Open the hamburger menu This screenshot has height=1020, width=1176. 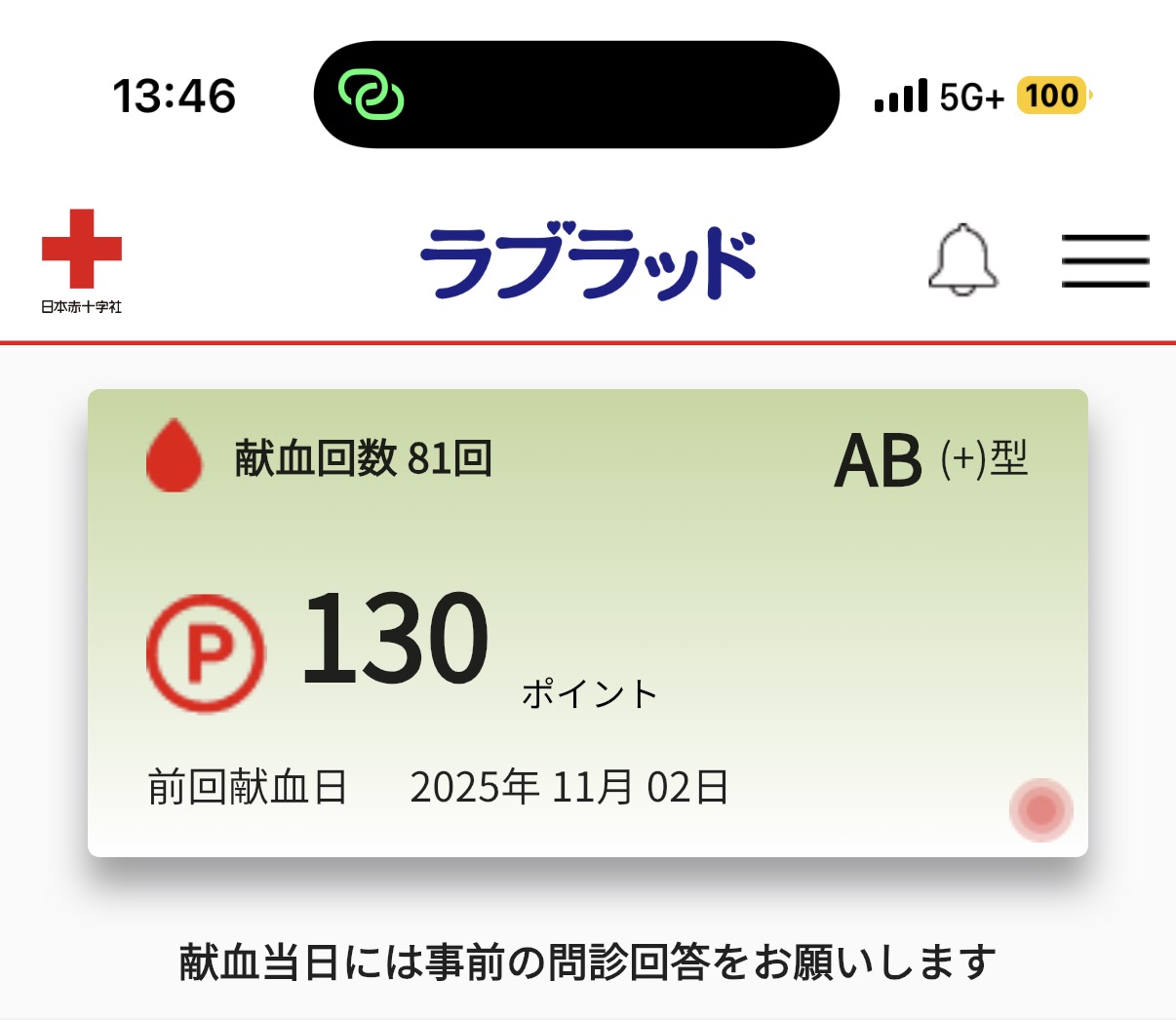coord(1105,260)
